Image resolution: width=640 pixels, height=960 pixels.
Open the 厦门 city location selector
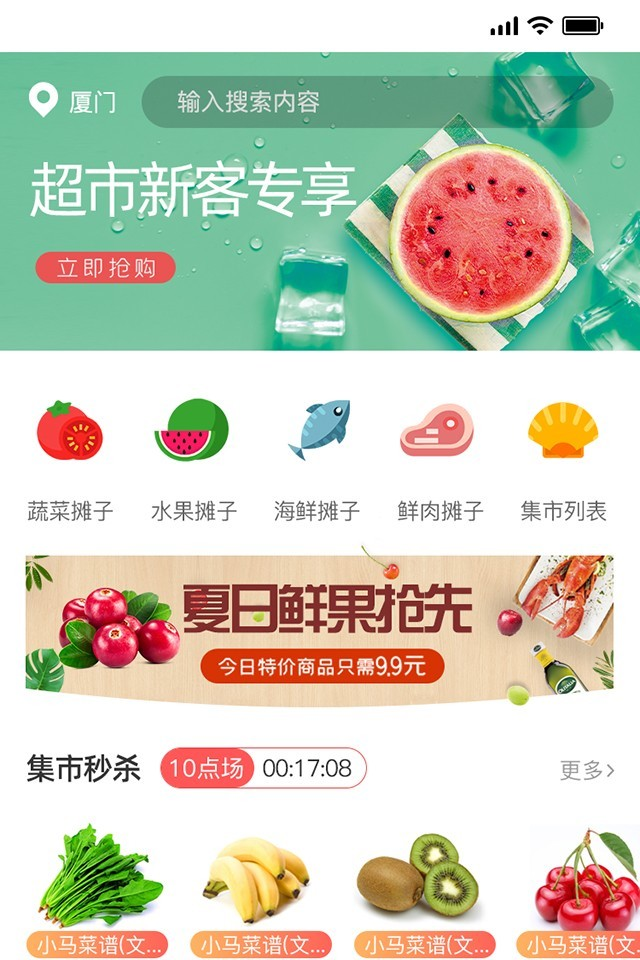click(x=73, y=102)
